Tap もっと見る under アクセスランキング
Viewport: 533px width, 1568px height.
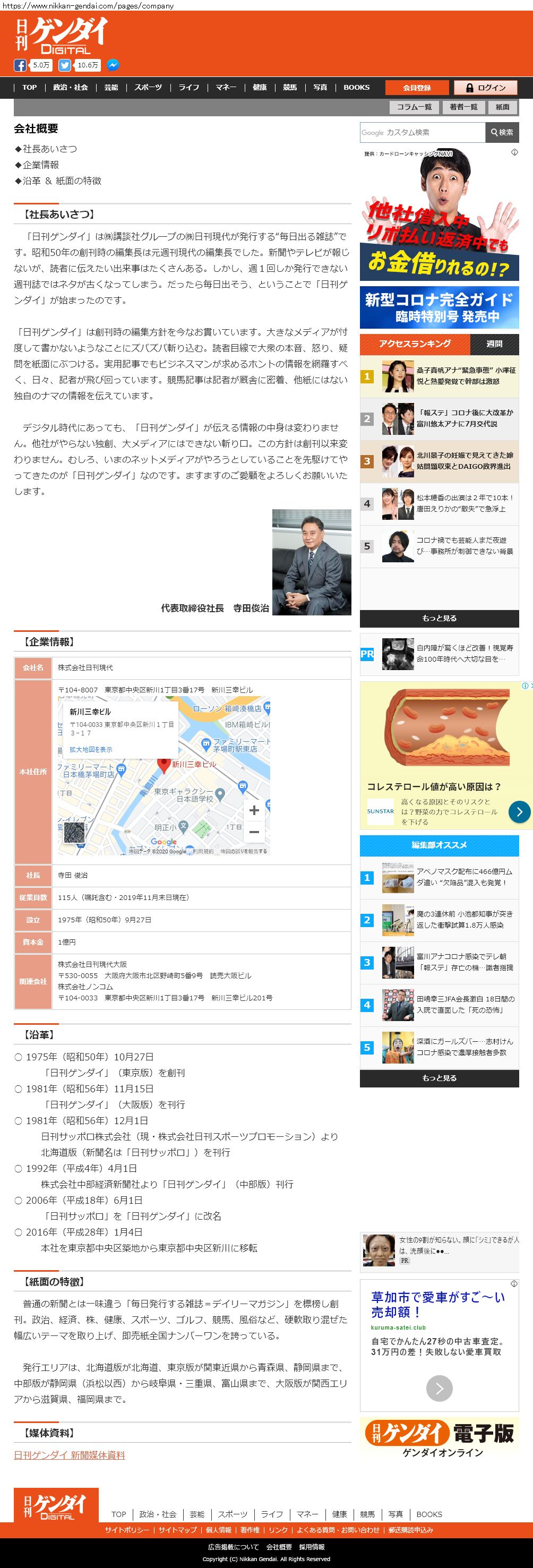(x=439, y=619)
